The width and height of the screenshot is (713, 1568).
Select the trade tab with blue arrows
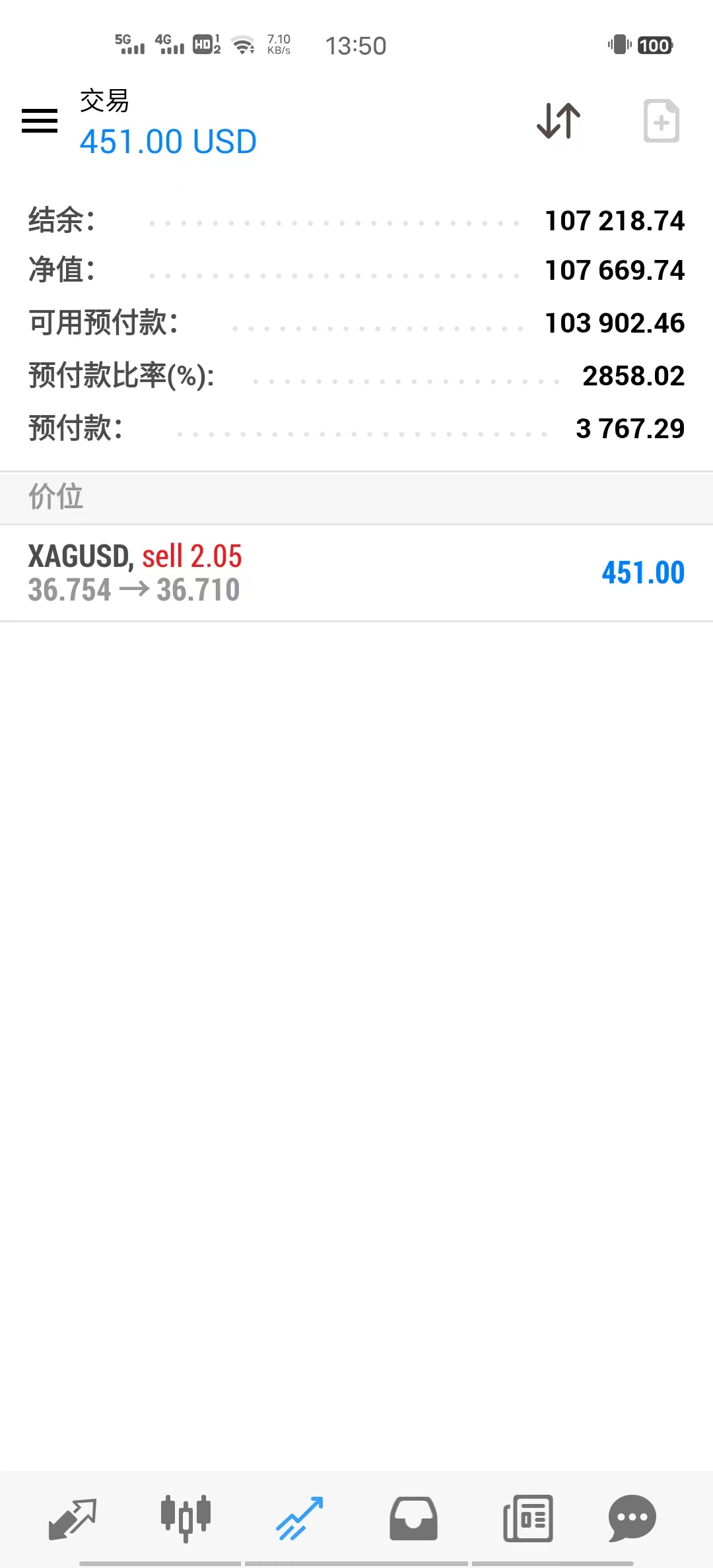click(x=300, y=1519)
